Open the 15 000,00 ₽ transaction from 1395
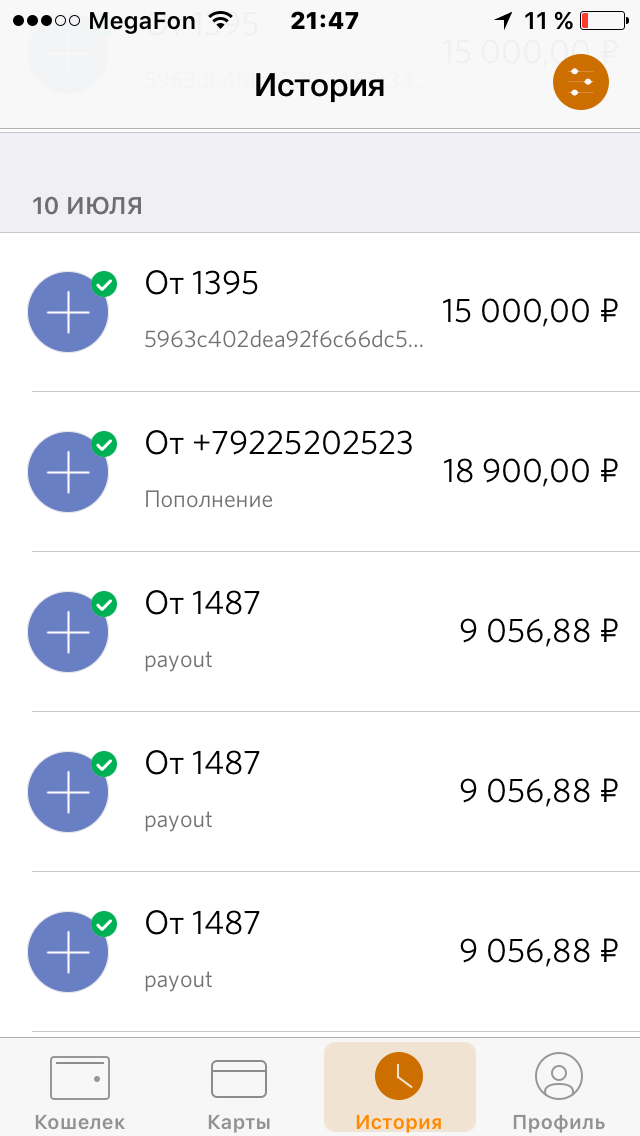The width and height of the screenshot is (640, 1136). 320,312
